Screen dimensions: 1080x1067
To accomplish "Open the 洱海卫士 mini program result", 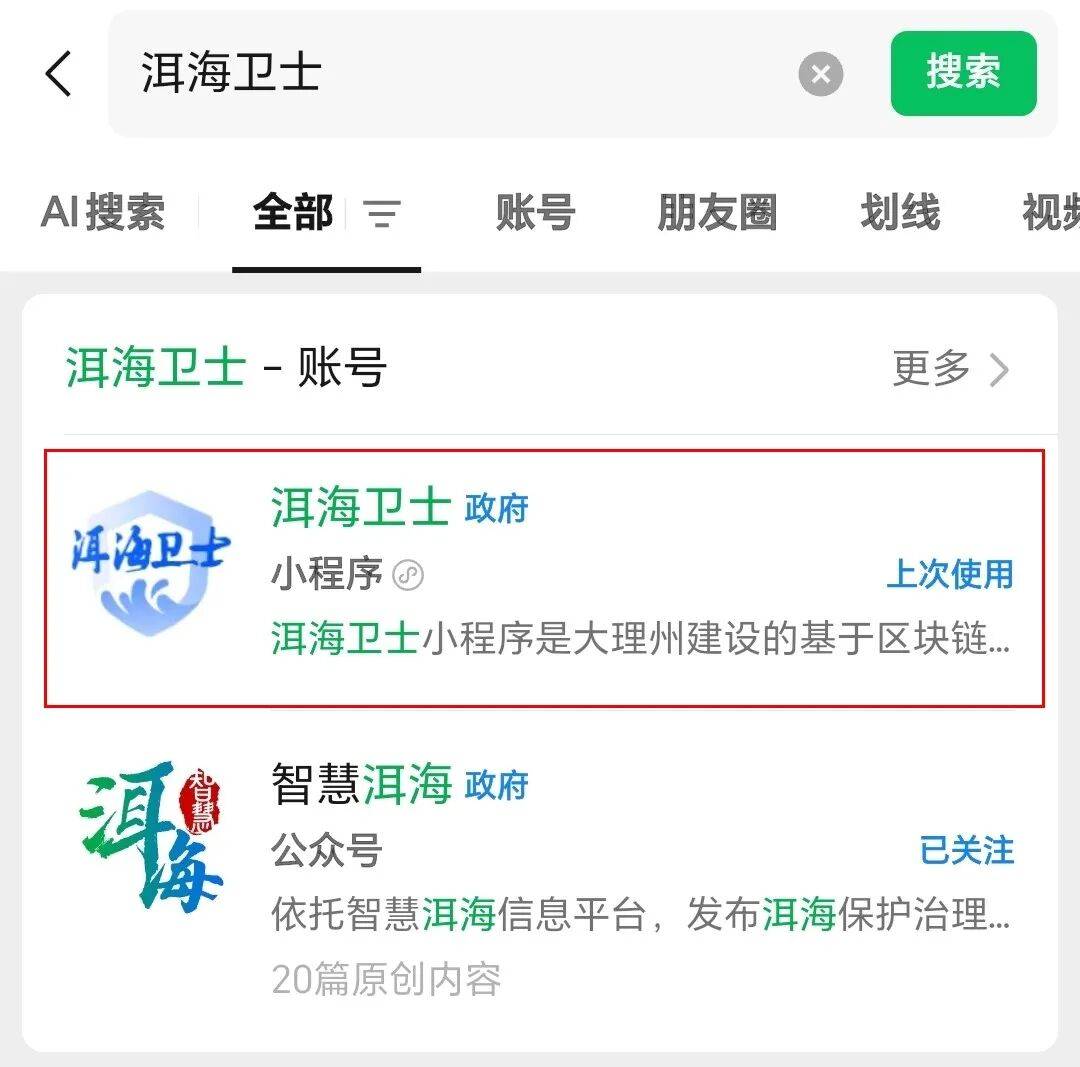I will coord(544,577).
